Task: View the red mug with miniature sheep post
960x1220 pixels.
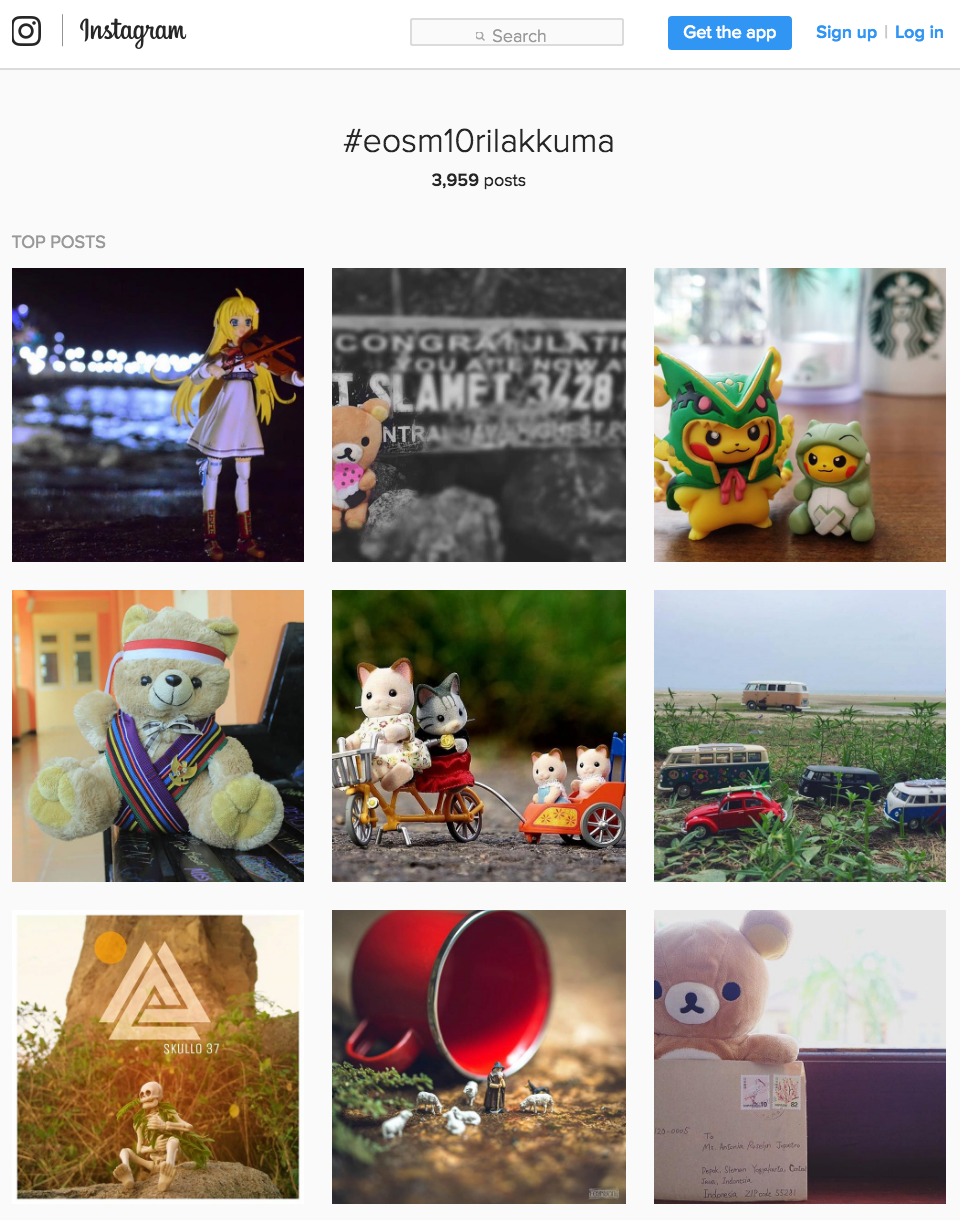Action: [x=479, y=1056]
